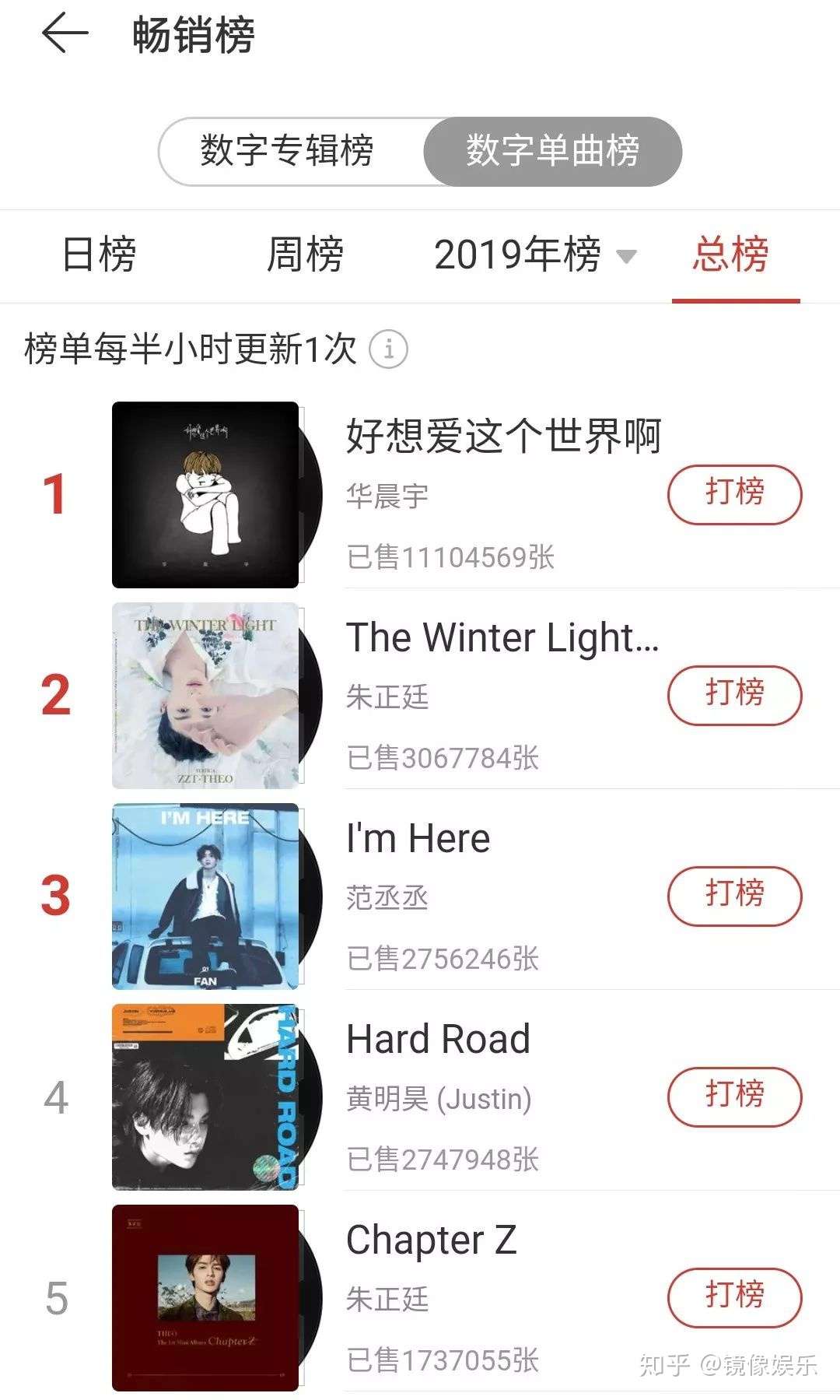The width and height of the screenshot is (840, 1400).
Task: Tap 打榜 for Chapter Z
Action: [734, 1298]
